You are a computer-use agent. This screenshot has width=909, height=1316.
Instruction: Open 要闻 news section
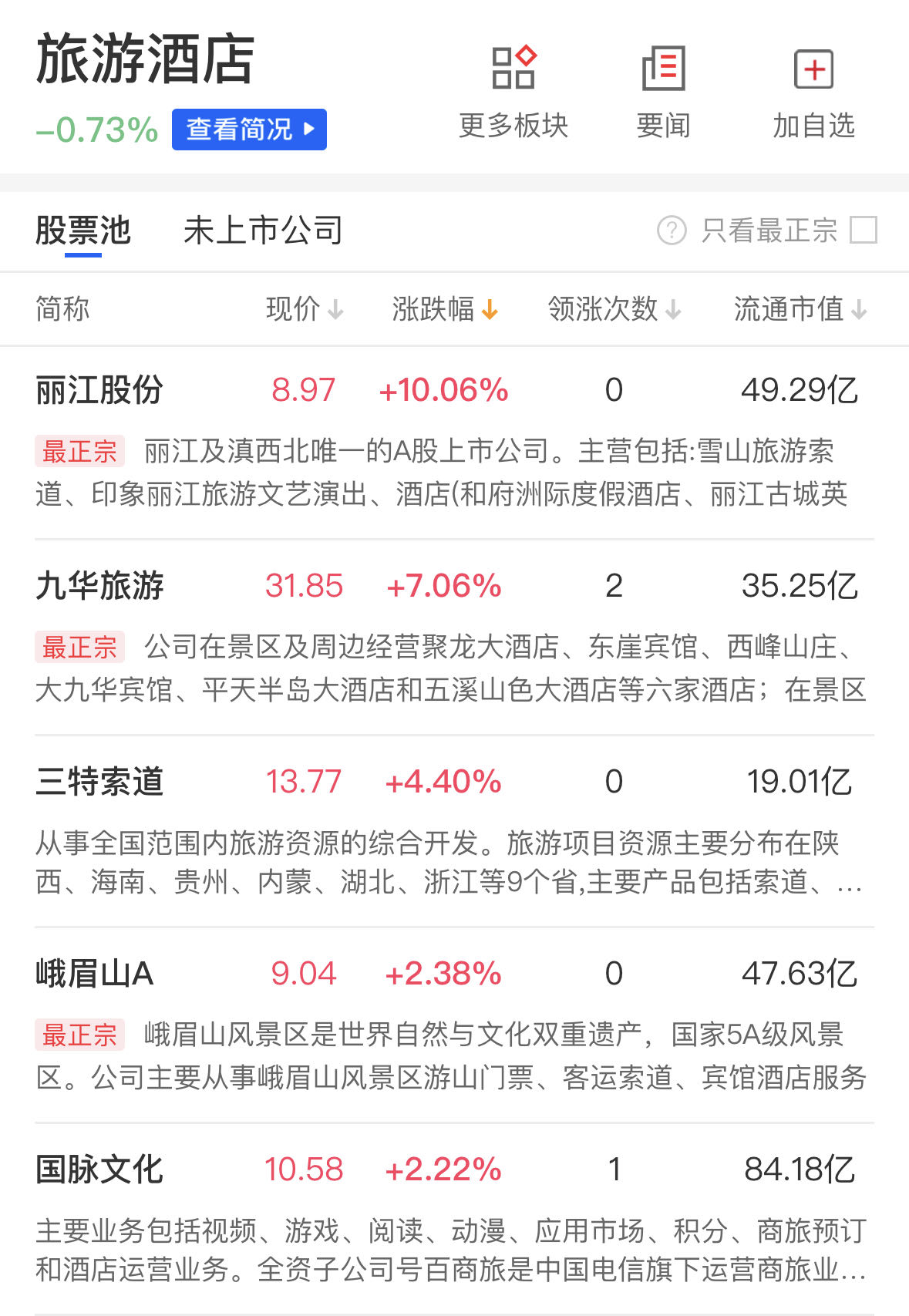click(663, 92)
